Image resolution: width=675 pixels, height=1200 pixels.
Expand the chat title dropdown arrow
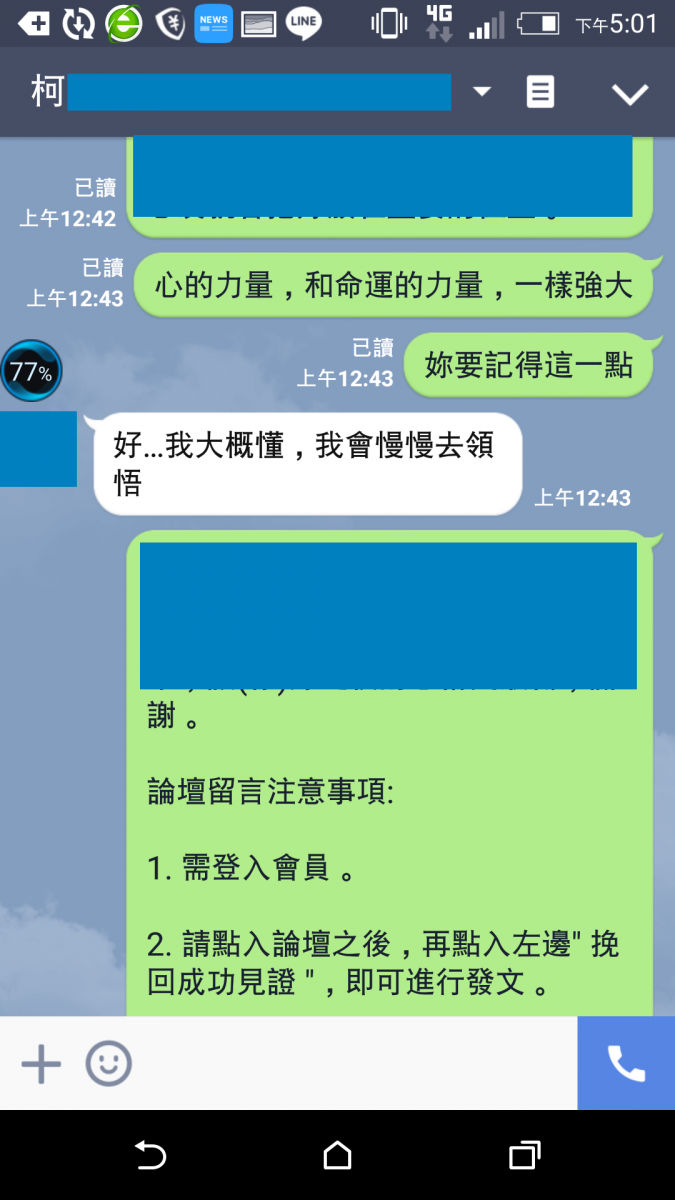(x=482, y=92)
